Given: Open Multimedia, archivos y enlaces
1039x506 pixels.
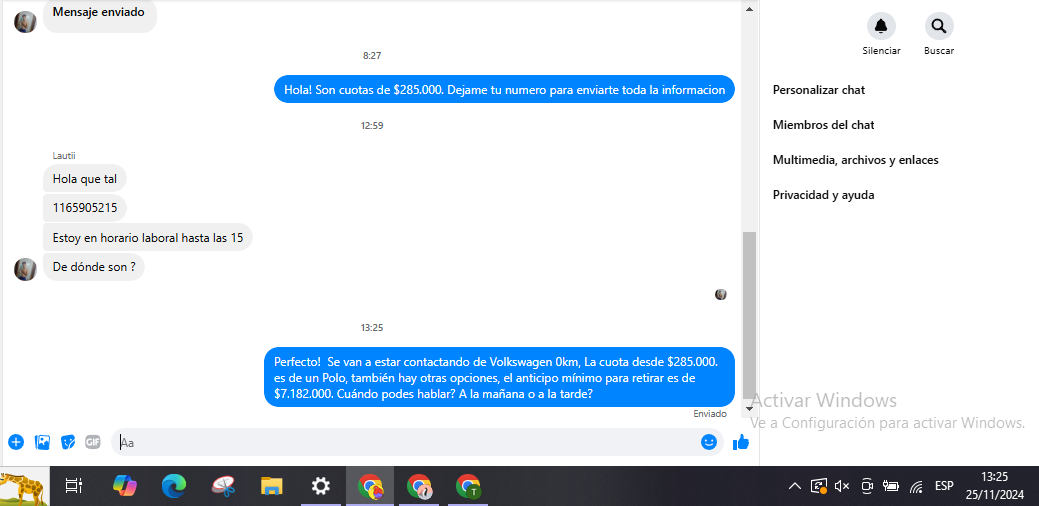Looking at the screenshot, I should [x=855, y=160].
